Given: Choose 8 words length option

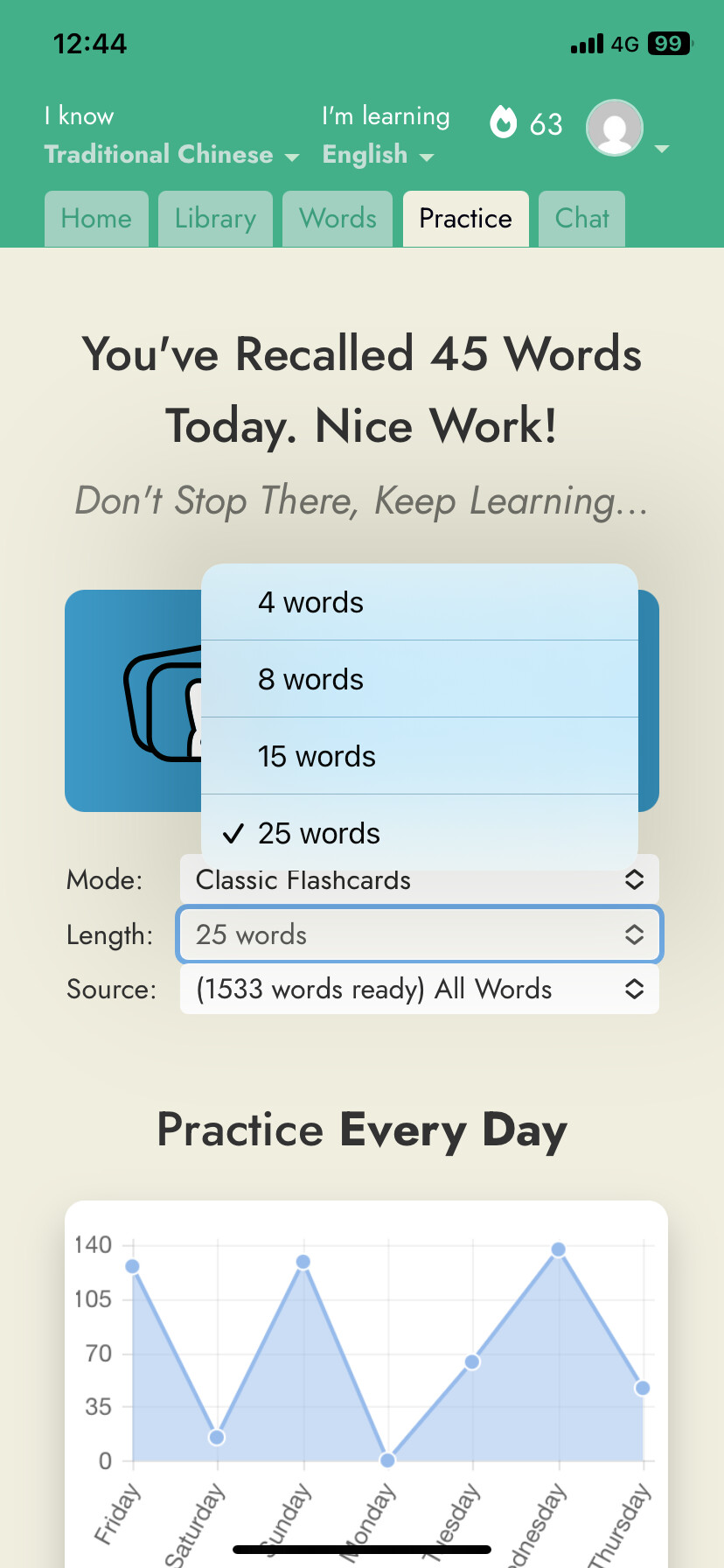Looking at the screenshot, I should (420, 679).
